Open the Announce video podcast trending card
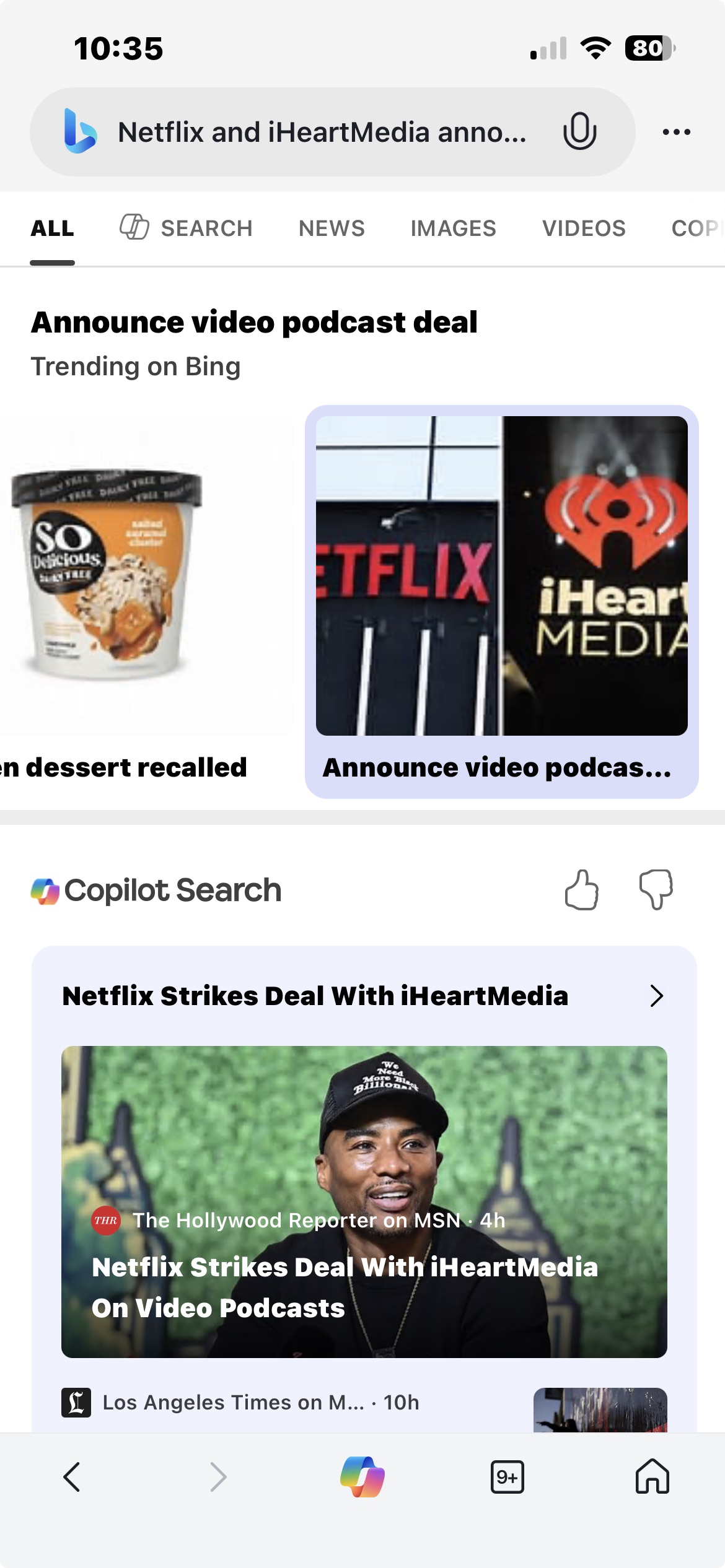This screenshot has width=725, height=1568. point(501,601)
